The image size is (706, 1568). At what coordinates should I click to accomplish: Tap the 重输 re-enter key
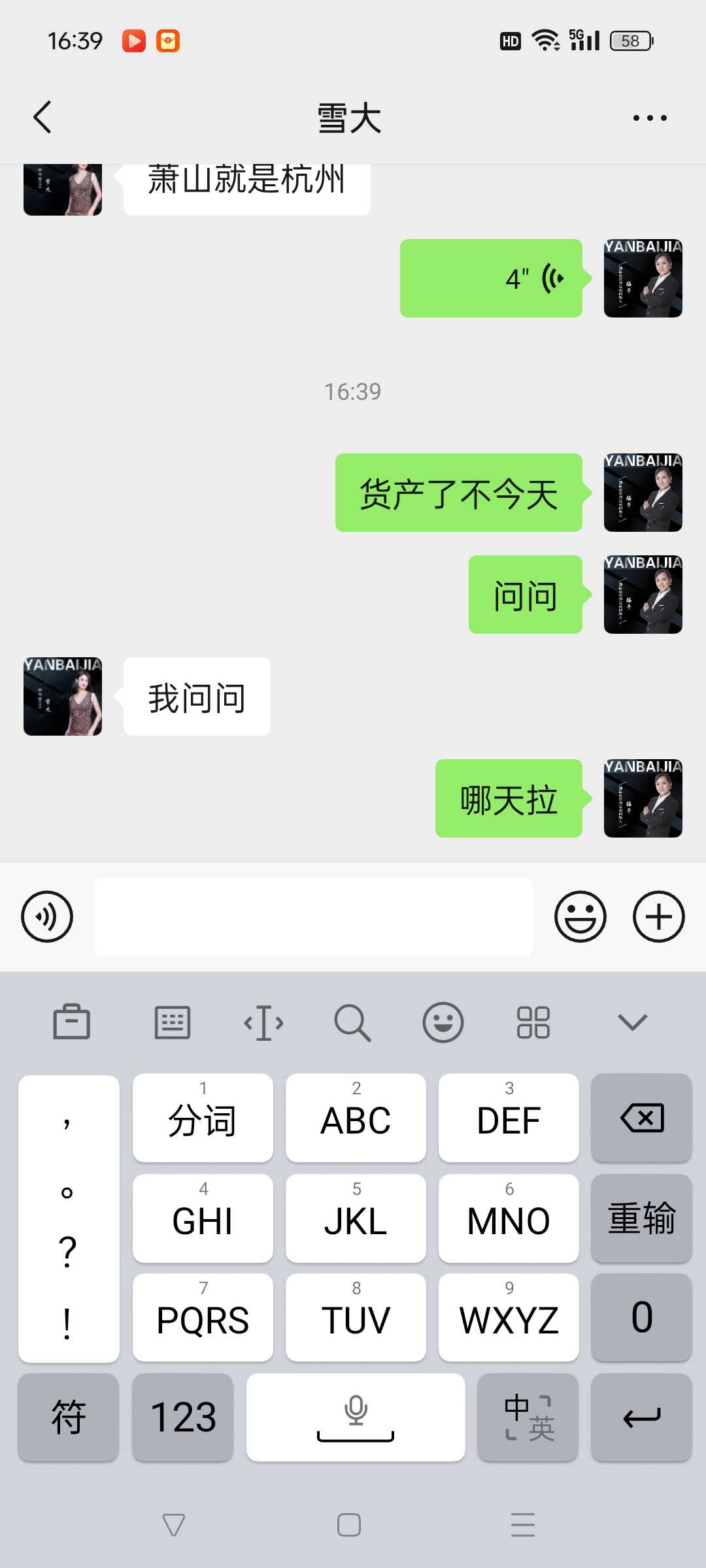pos(641,1218)
